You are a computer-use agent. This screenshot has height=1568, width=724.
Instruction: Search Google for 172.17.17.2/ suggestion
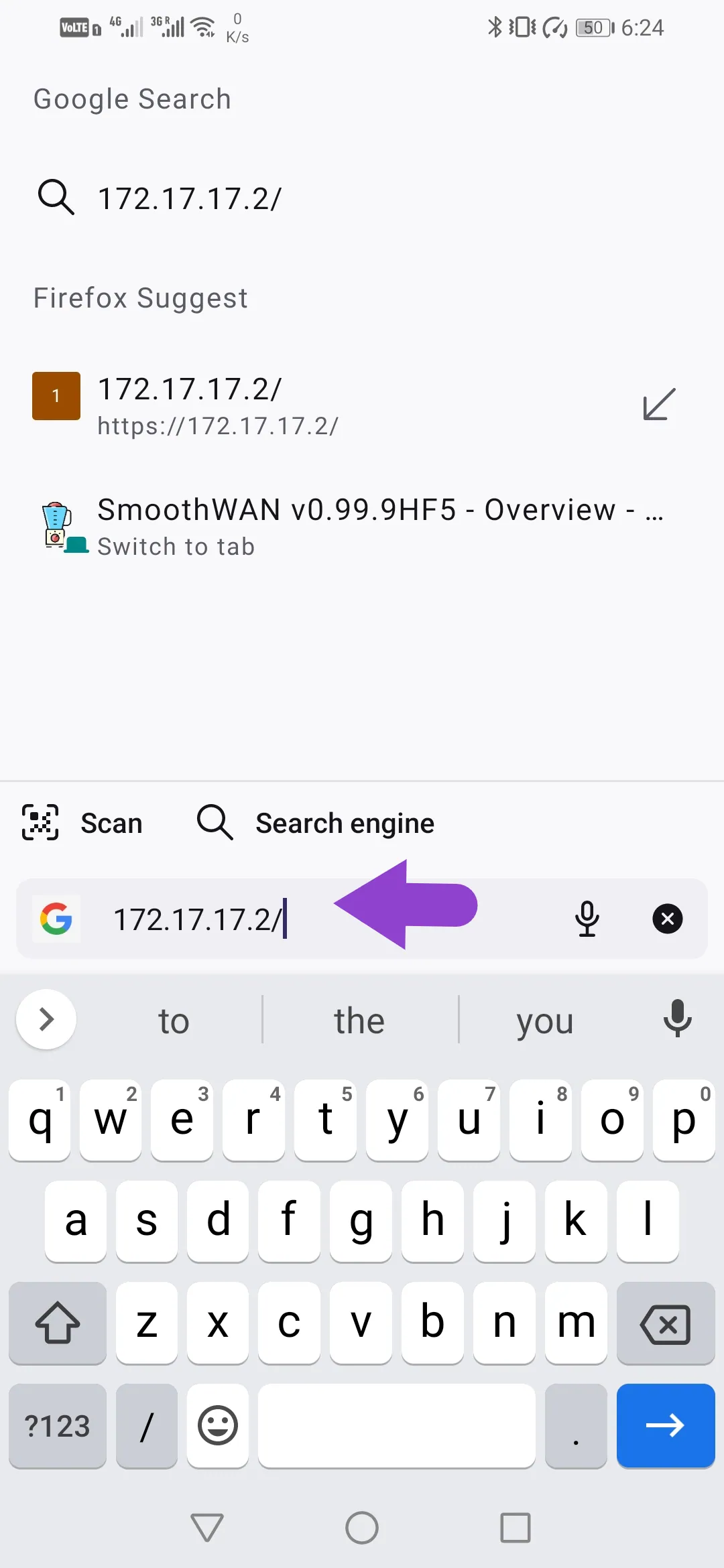point(362,198)
